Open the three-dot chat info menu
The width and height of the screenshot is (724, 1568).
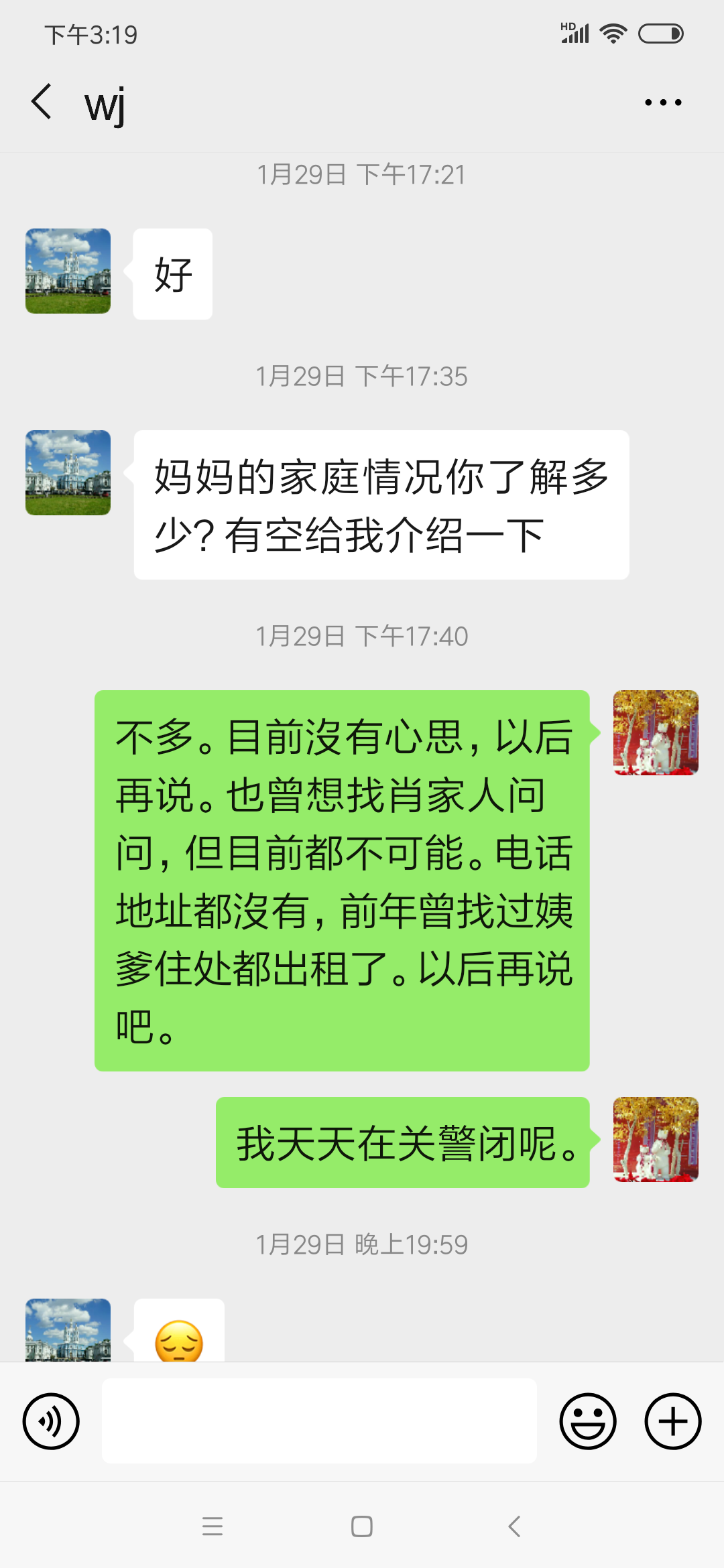coord(662,103)
